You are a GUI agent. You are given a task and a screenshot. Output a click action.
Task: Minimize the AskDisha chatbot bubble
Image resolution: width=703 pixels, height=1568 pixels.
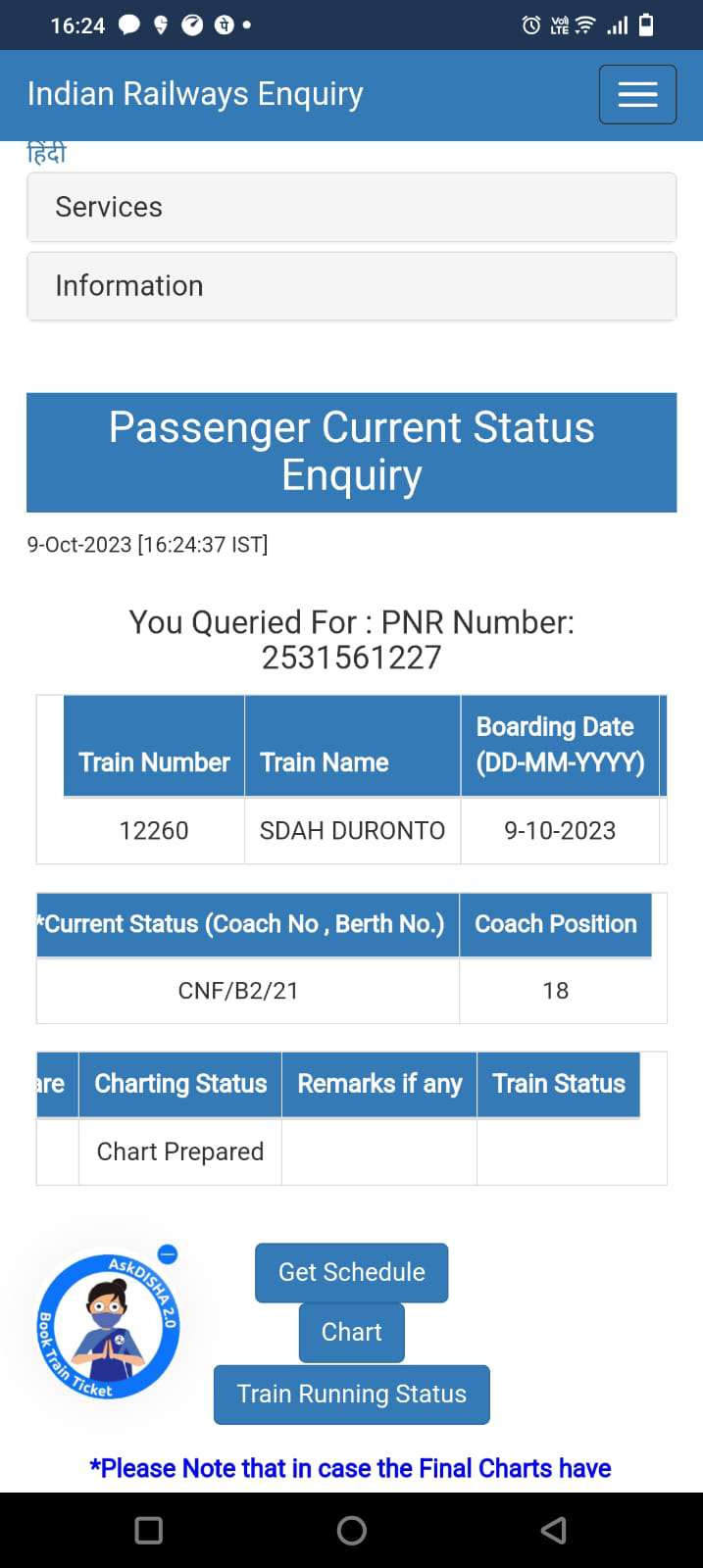click(x=168, y=1253)
